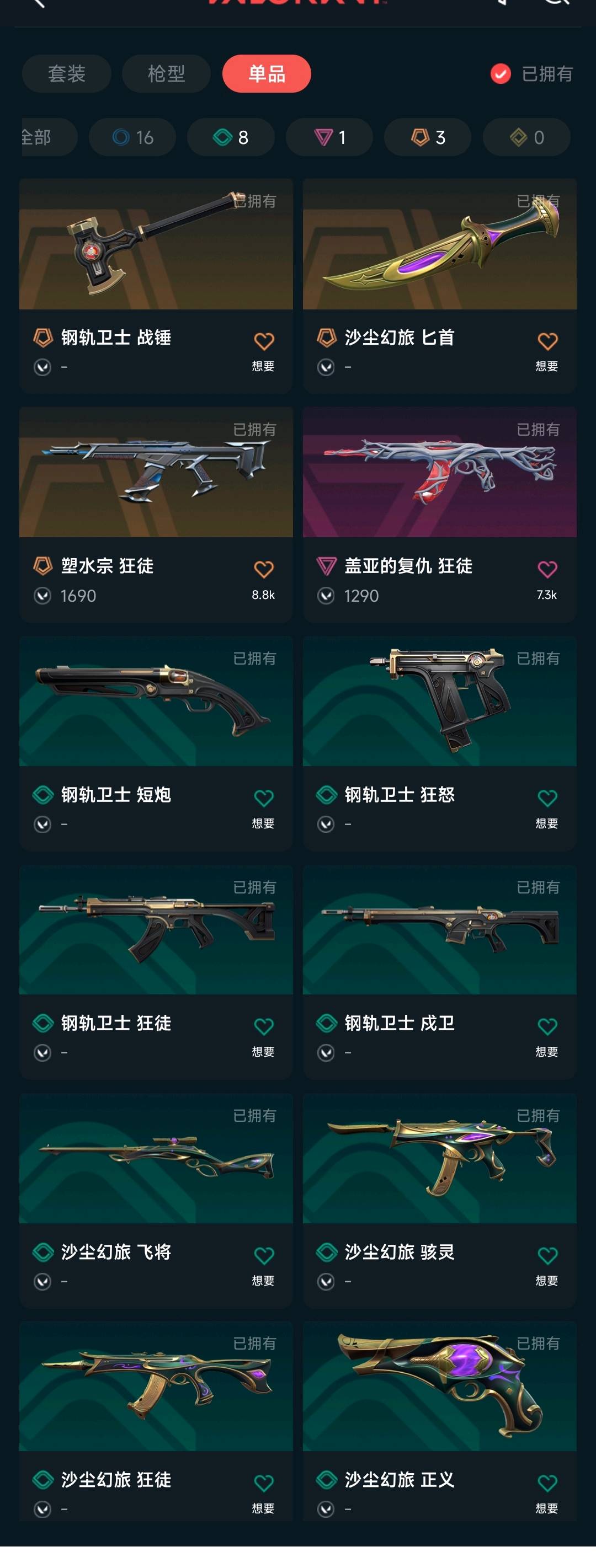Viewport: 596px width, 1568px height.
Task: Add 塑水宗 狂徒 to the wishlist
Action: (264, 570)
